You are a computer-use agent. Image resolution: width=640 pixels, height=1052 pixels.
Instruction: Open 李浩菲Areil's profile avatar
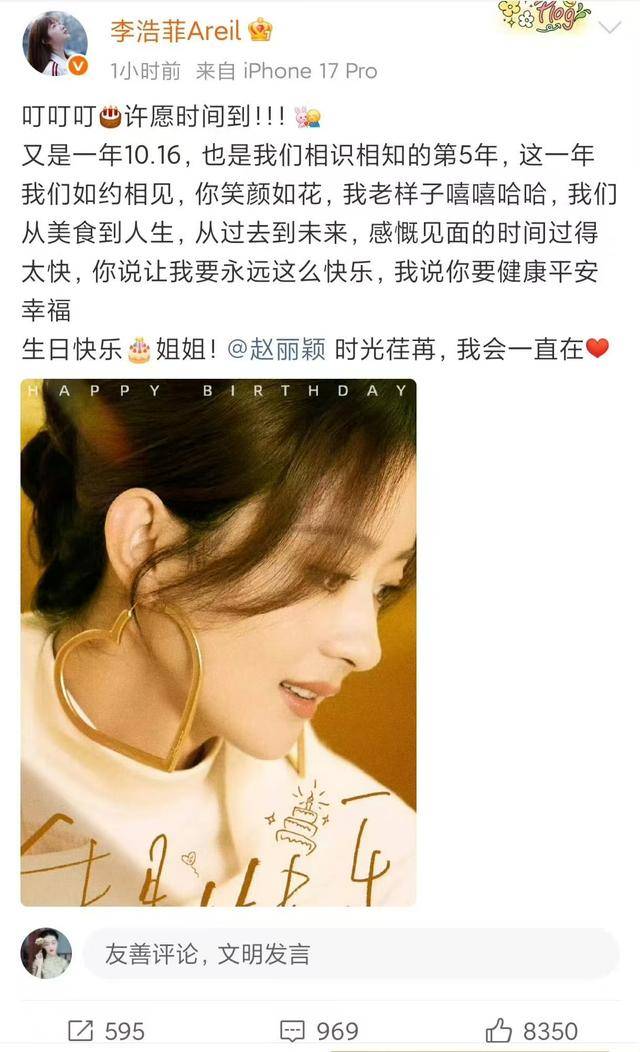pos(55,44)
